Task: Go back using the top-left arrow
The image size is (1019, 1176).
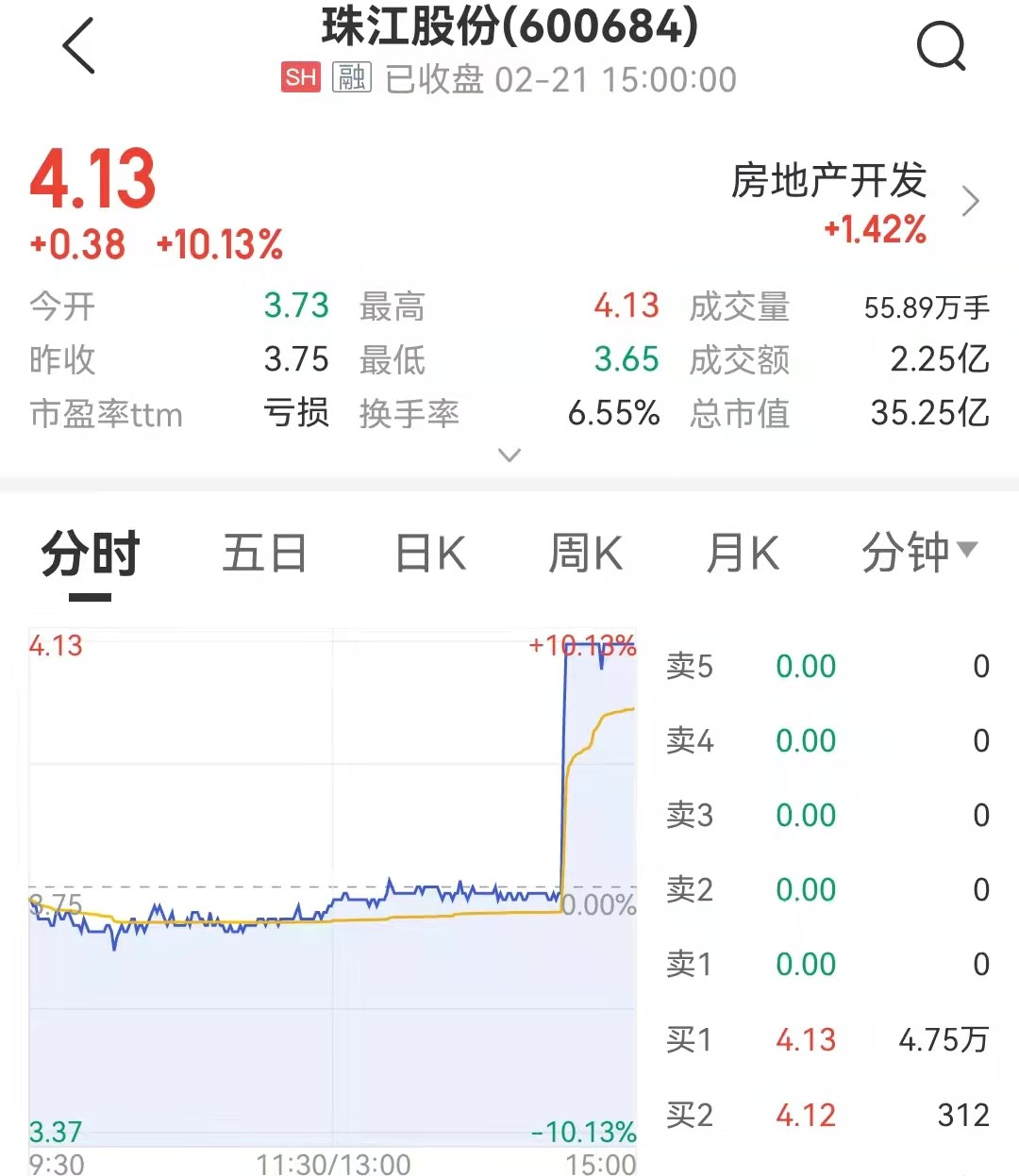Action: point(79,46)
